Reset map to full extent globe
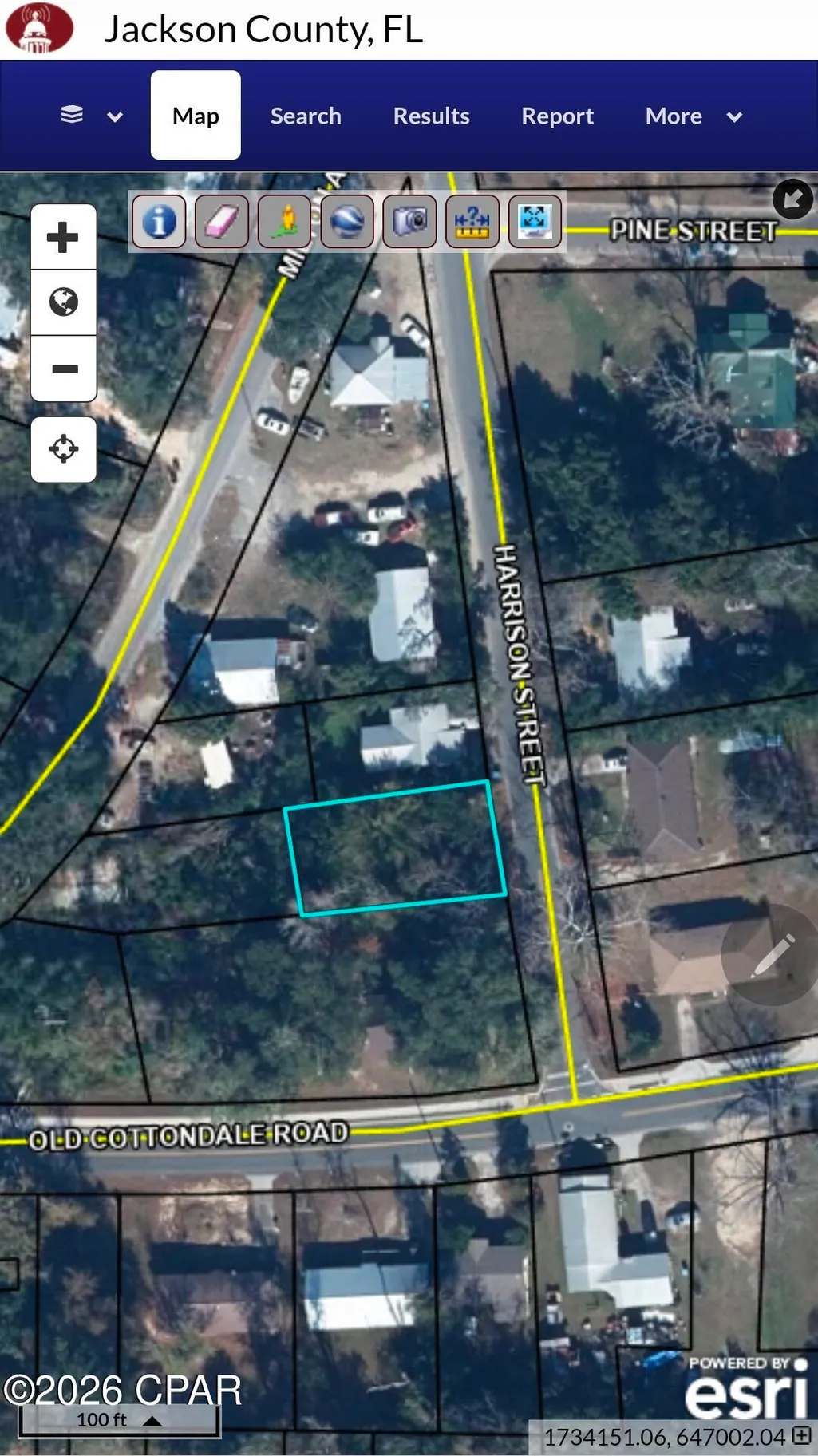 [63, 302]
